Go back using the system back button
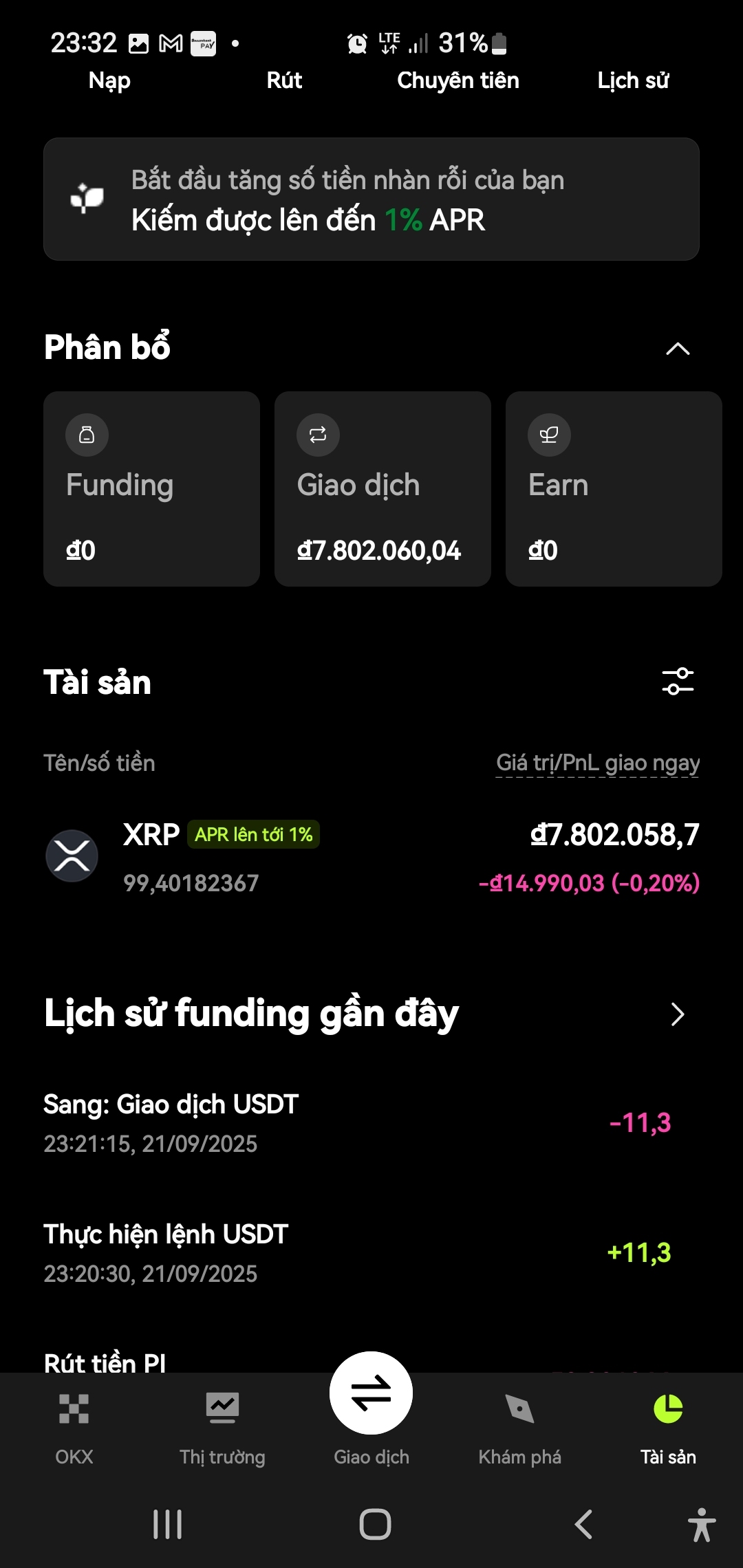 coord(583,1524)
